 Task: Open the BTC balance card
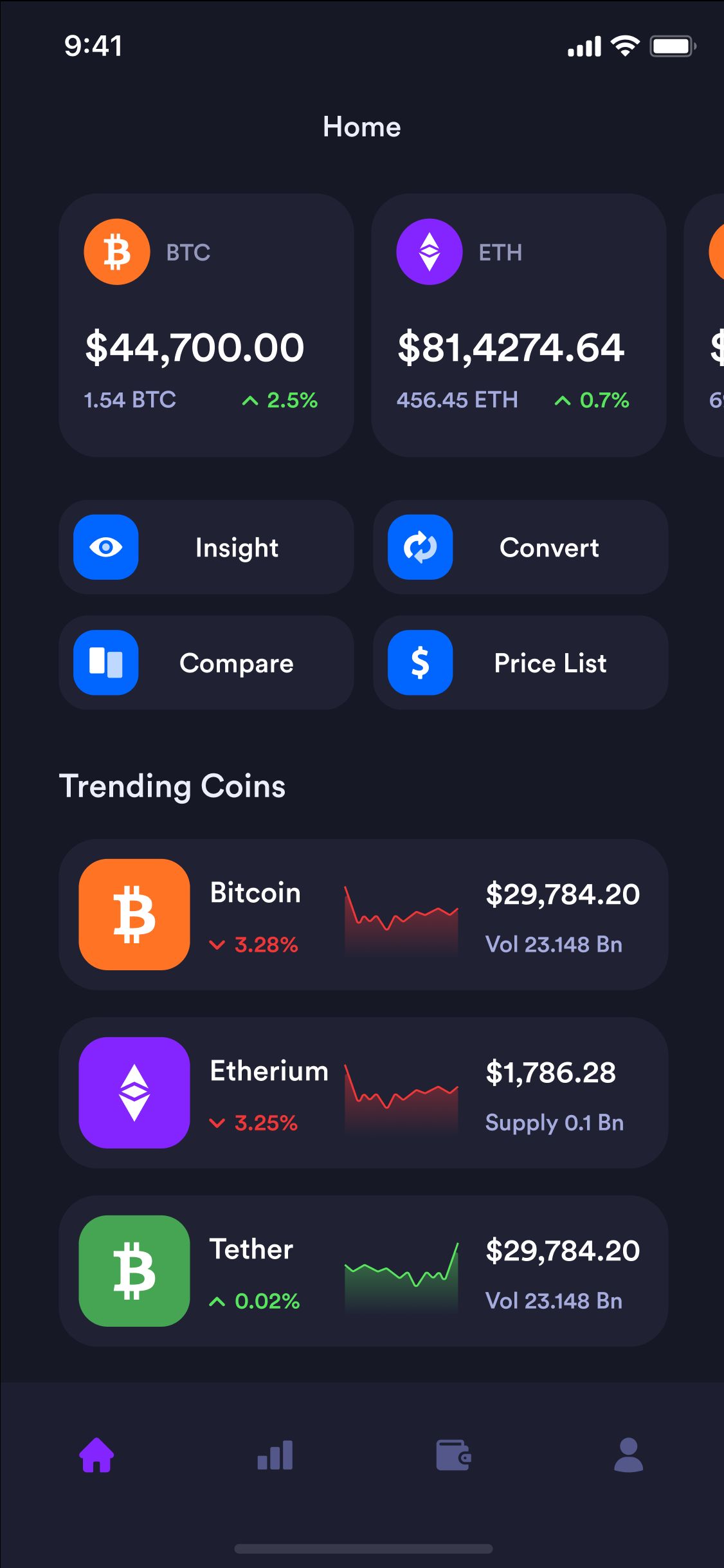coord(206,325)
